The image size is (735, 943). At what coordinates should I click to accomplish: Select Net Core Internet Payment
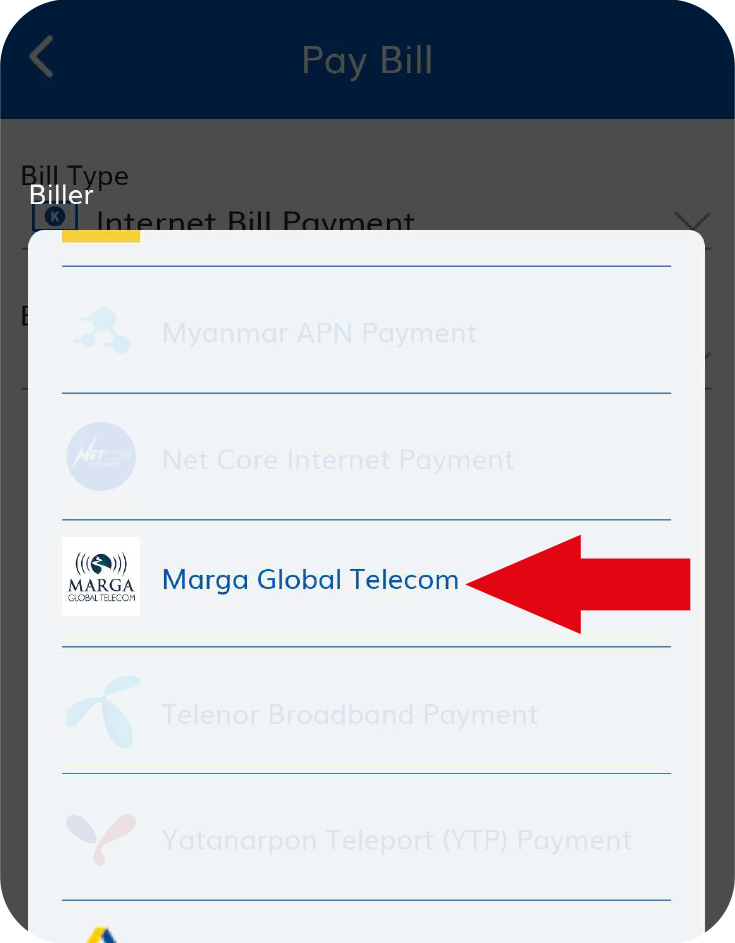(x=337, y=460)
